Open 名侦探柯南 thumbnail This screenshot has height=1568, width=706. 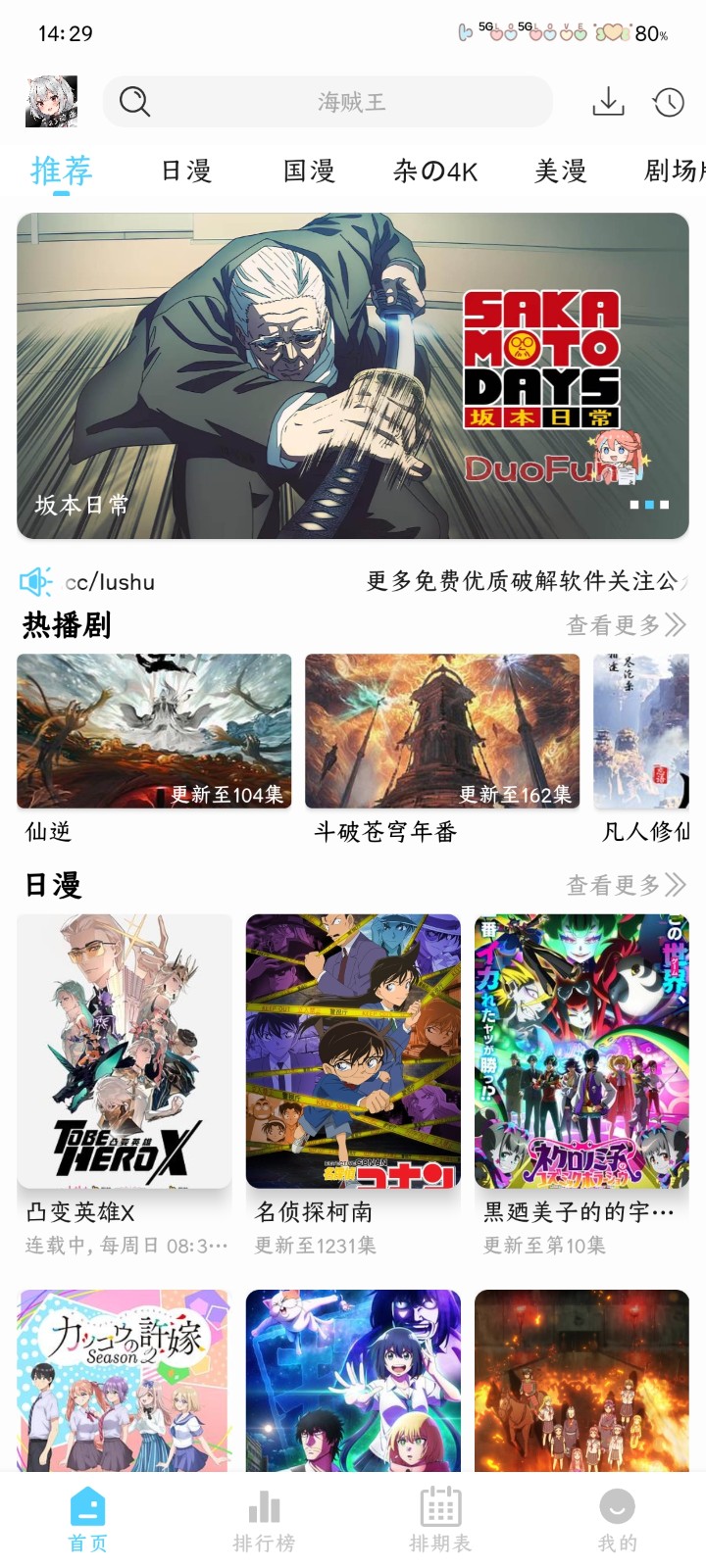point(353,1051)
